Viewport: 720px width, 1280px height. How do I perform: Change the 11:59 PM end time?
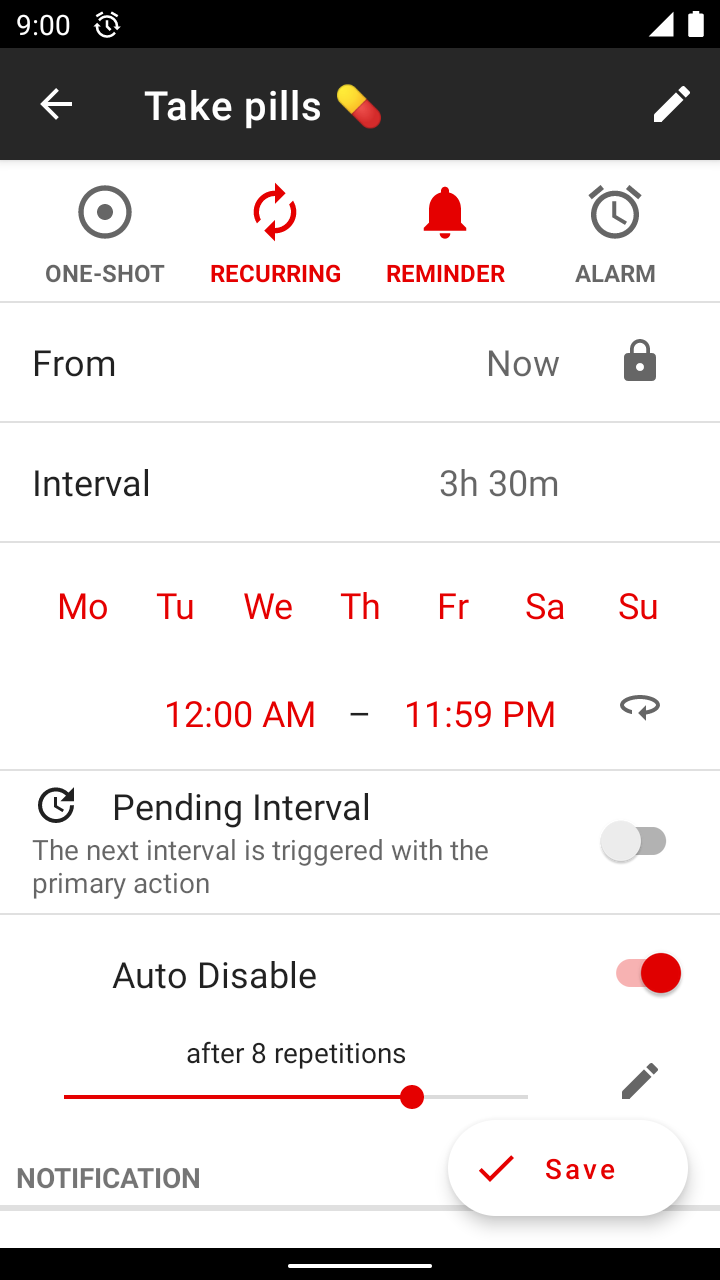480,714
